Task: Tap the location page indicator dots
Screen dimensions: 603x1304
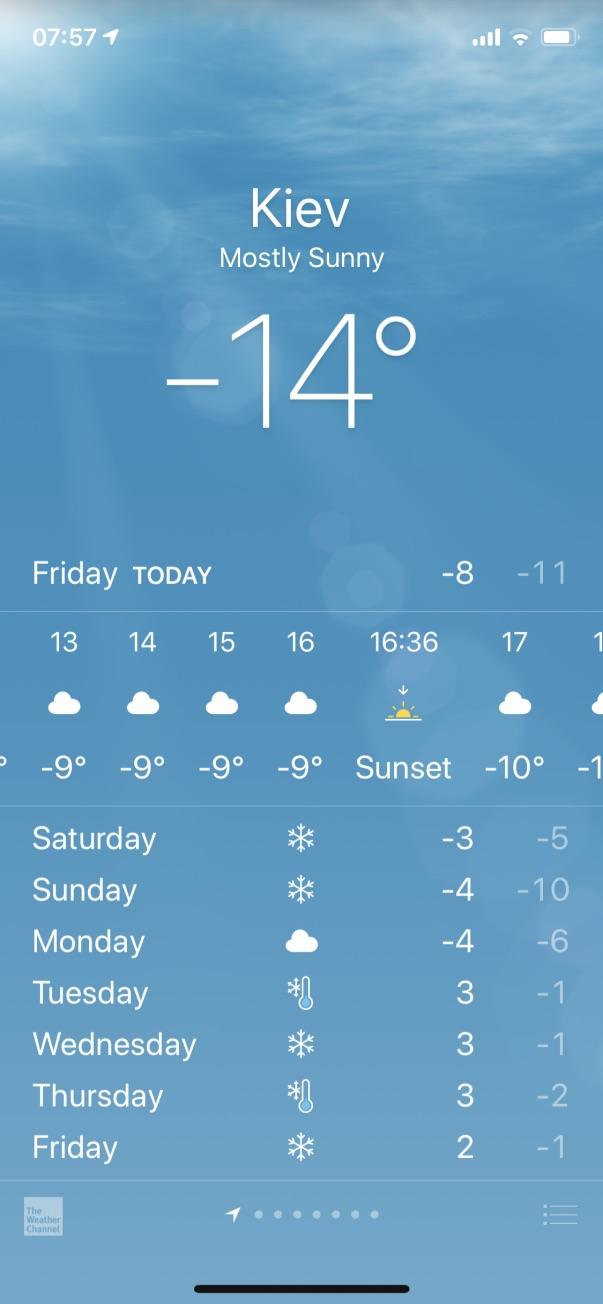Action: [303, 1214]
